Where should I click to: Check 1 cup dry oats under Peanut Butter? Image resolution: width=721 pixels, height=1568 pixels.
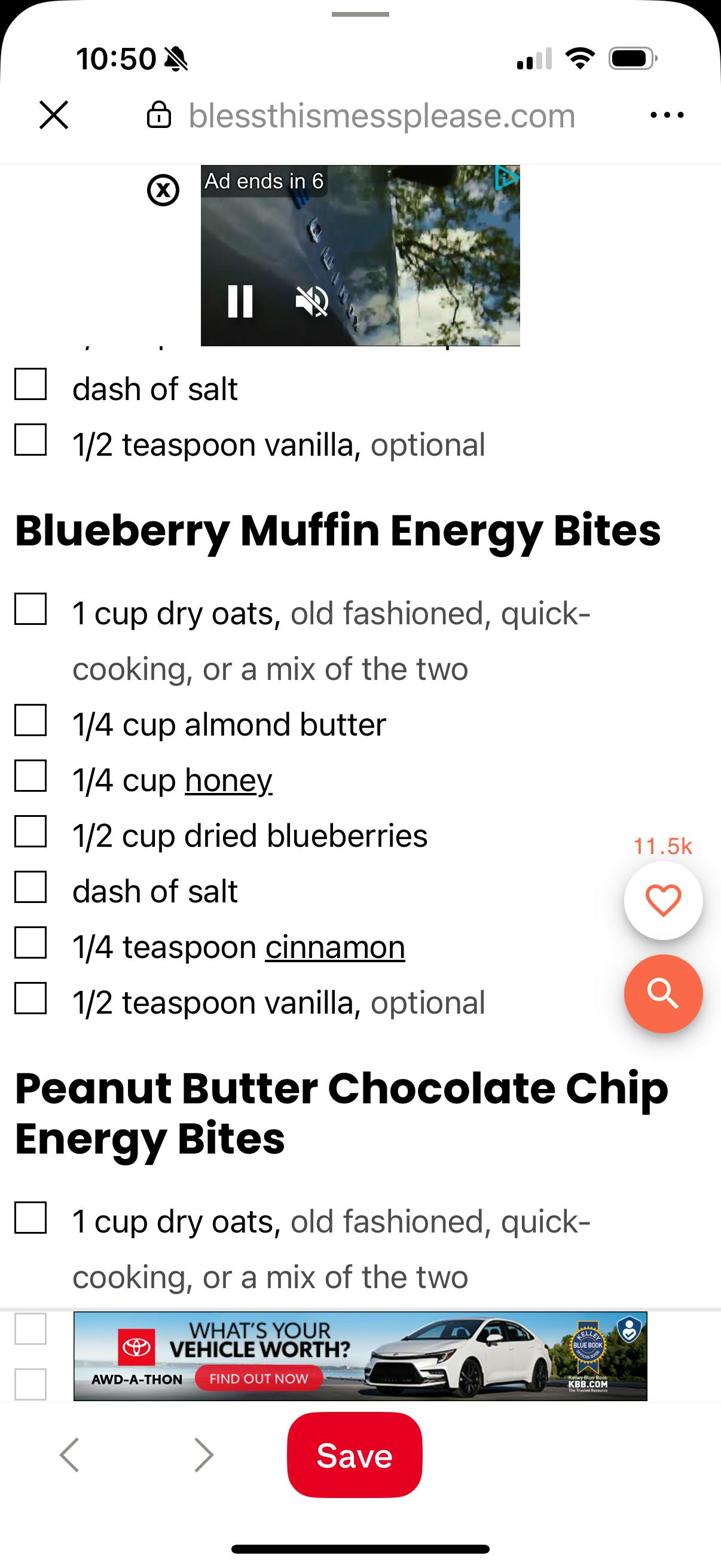[x=30, y=1218]
